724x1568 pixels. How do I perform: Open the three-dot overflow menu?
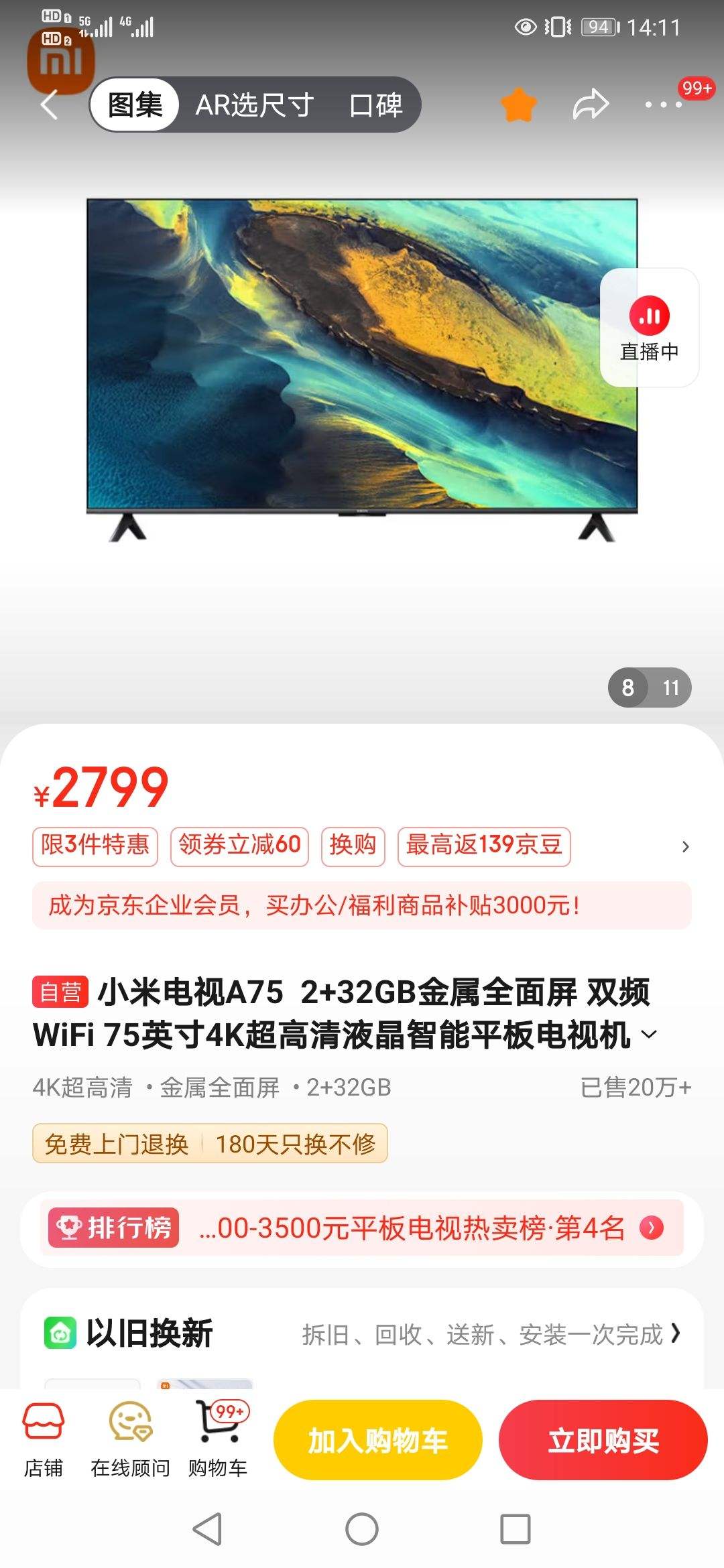pyautogui.click(x=663, y=105)
